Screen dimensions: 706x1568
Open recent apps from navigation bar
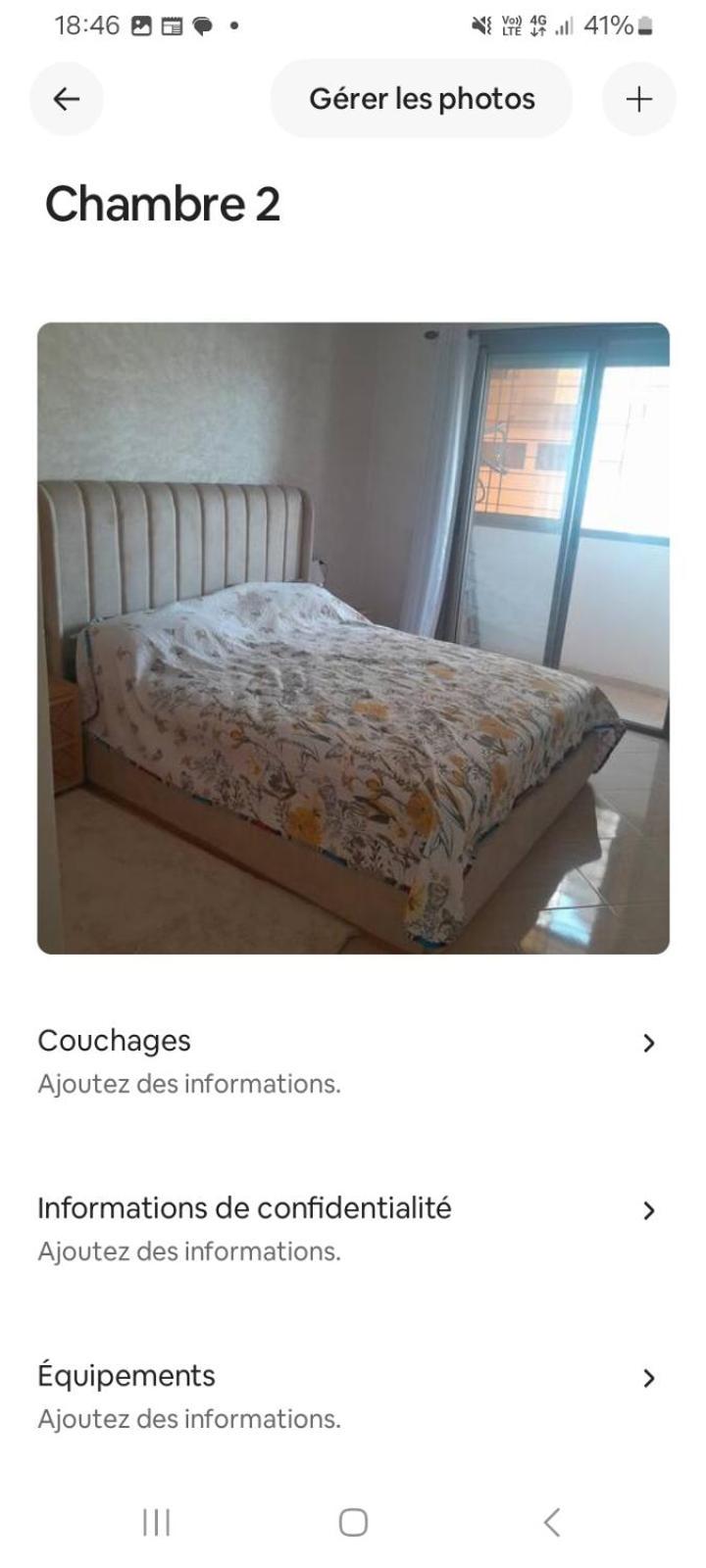(x=157, y=1522)
